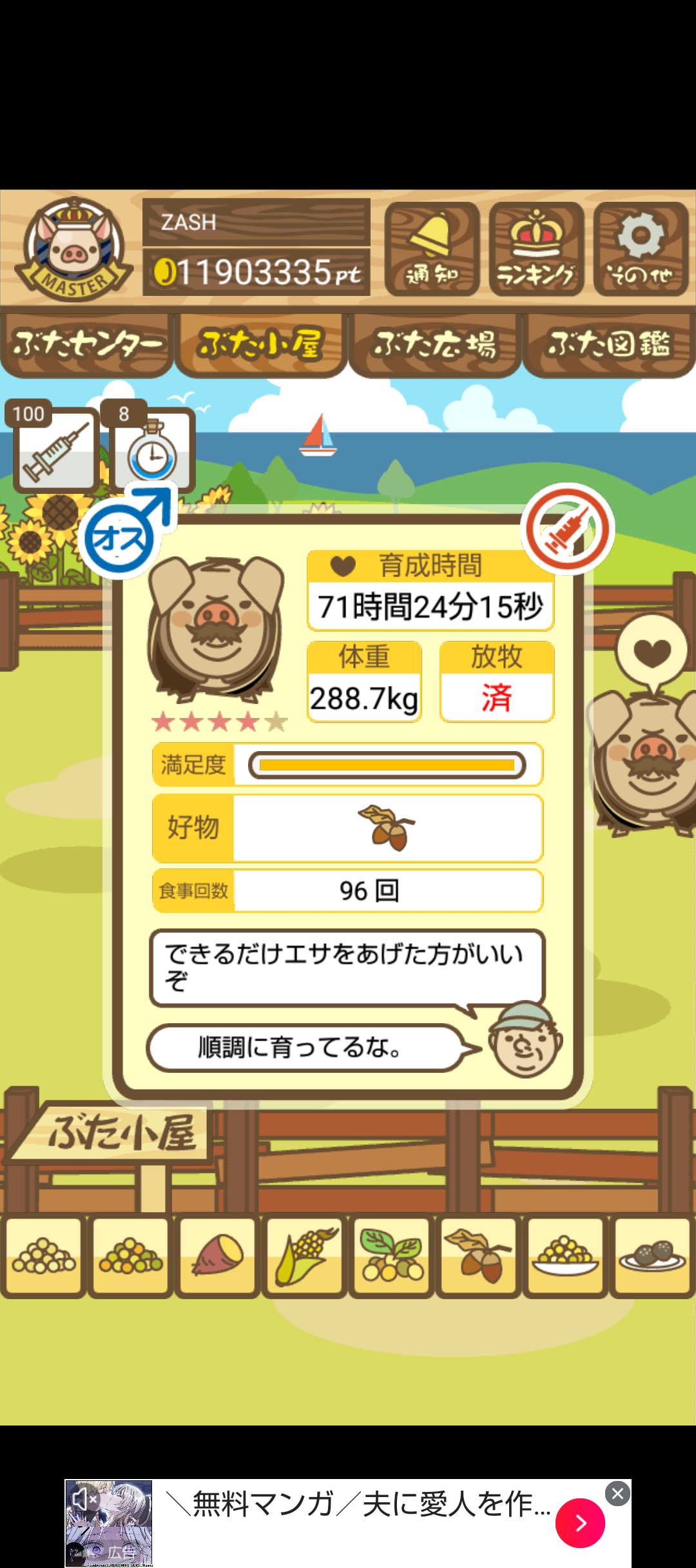Open the その他 settings gear
Screen dimensions: 696x1568
641,248
